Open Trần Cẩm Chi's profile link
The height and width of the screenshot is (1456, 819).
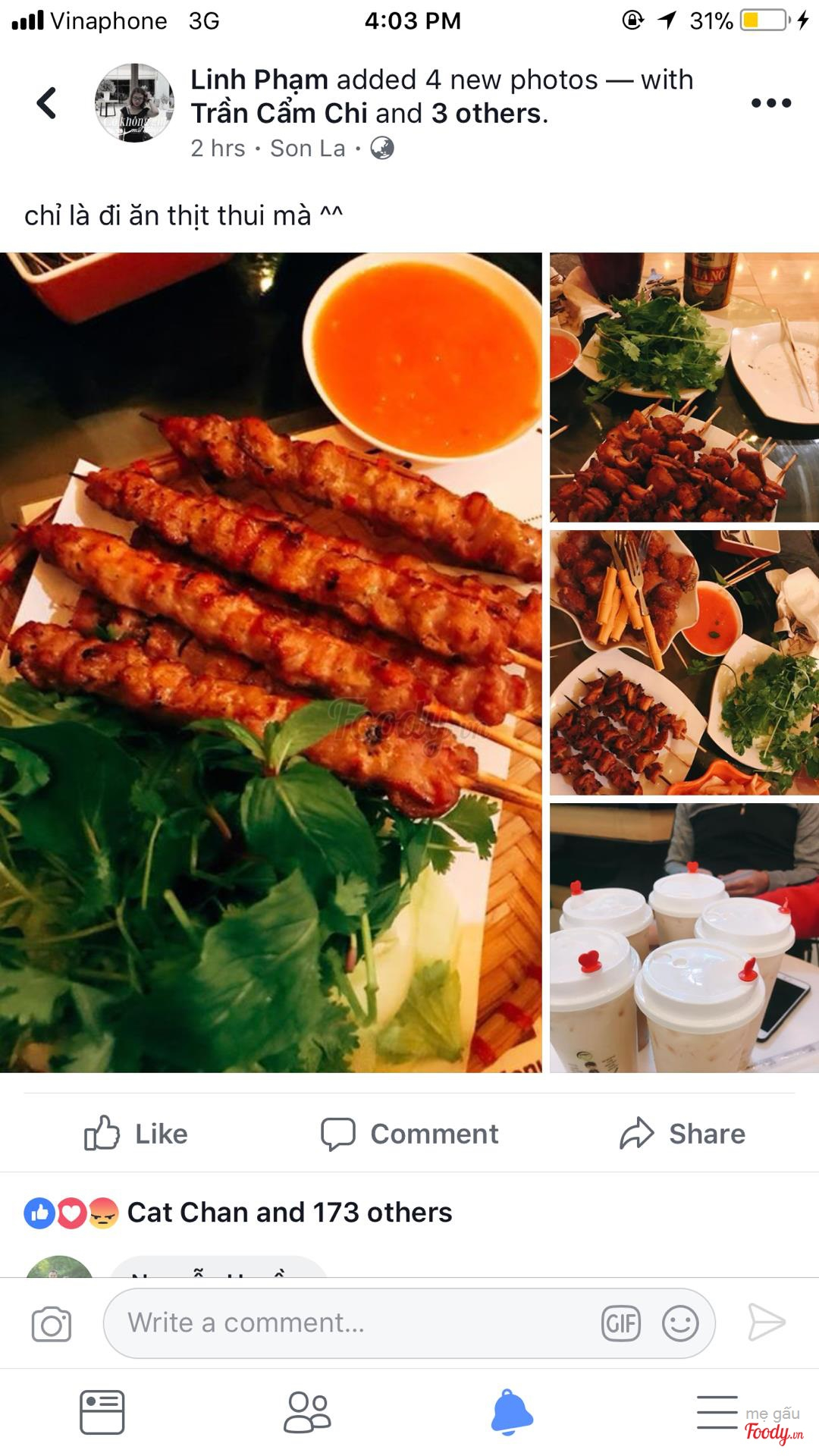click(x=279, y=114)
